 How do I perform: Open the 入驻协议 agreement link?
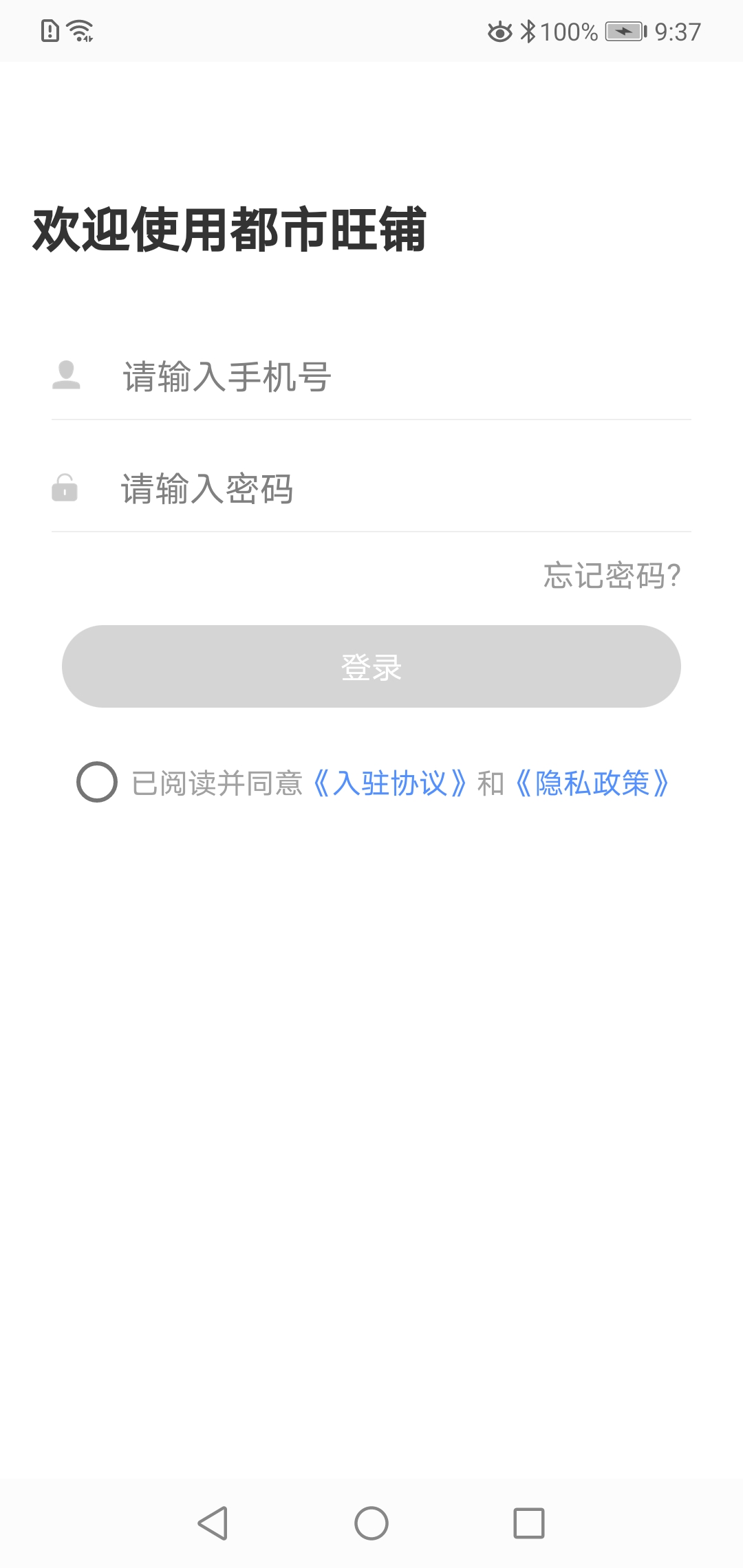[x=391, y=783]
